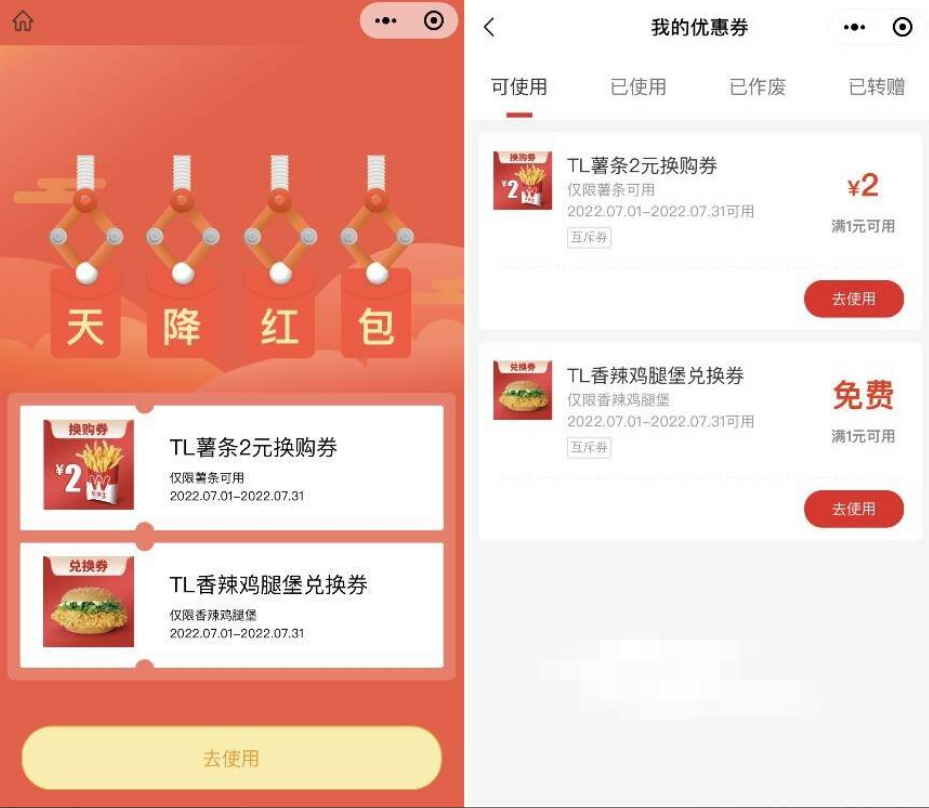Viewport: 929px width, 808px height.
Task: Tap the yellow 去使用 button below the red packets
Action: pos(231,758)
